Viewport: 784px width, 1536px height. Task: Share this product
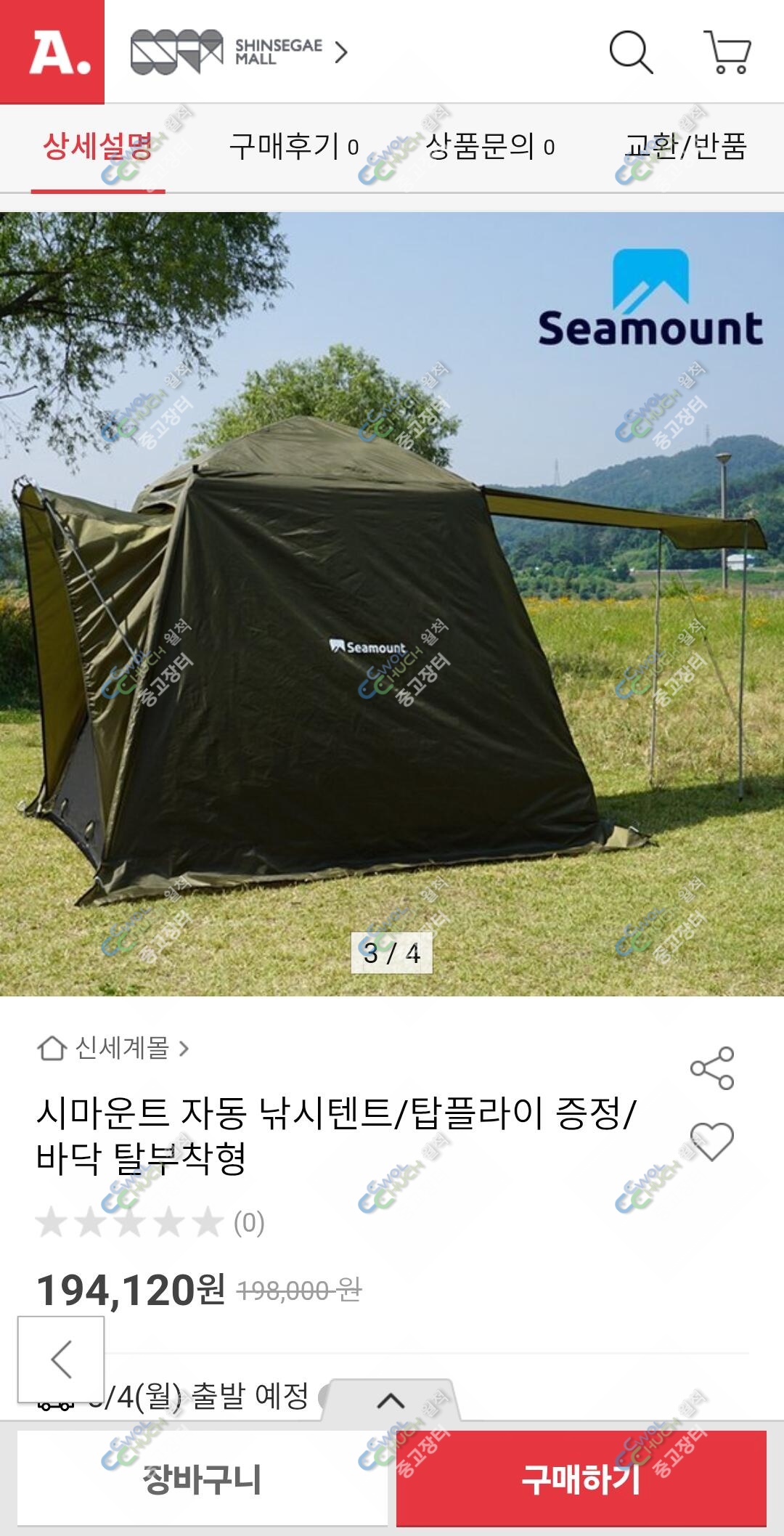point(712,1068)
